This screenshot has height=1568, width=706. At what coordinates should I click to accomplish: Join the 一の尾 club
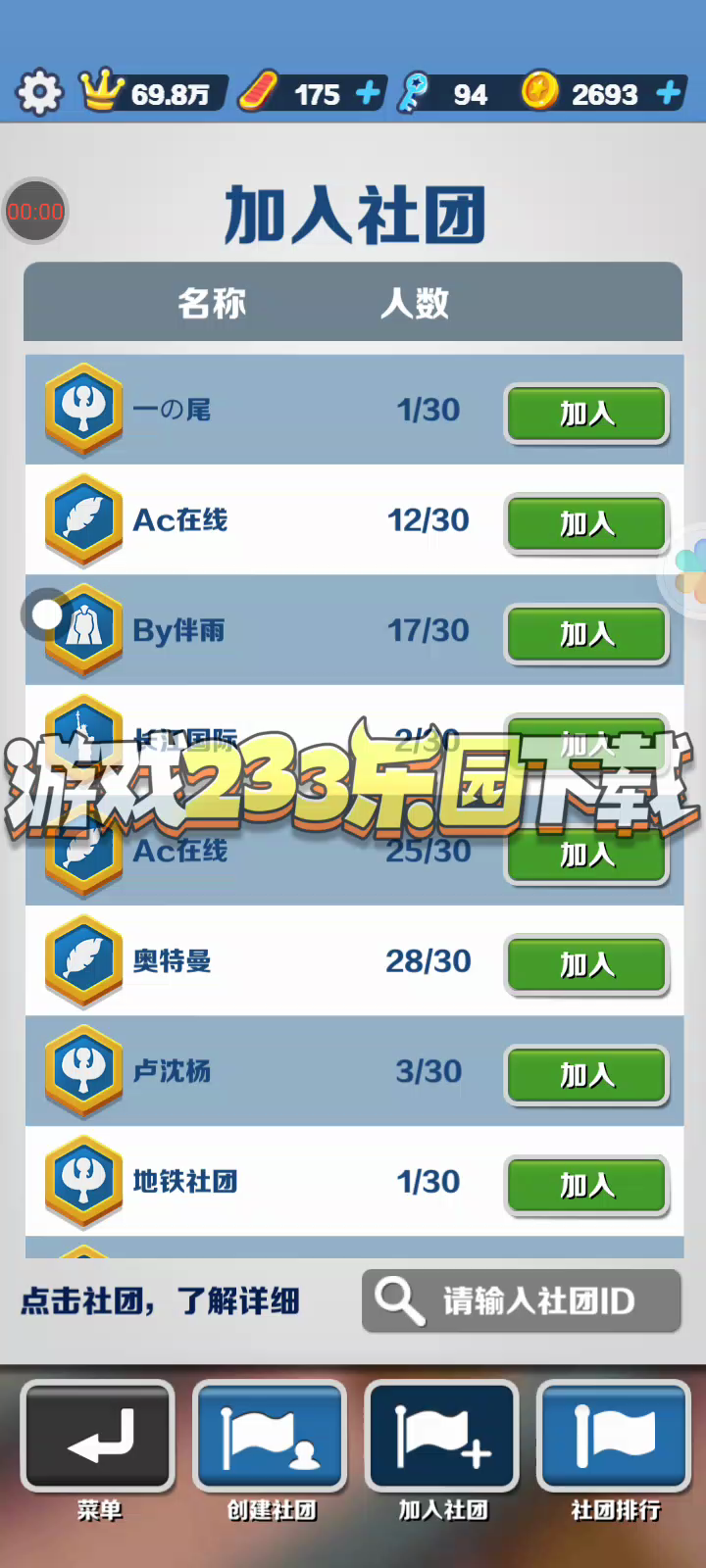point(586,414)
